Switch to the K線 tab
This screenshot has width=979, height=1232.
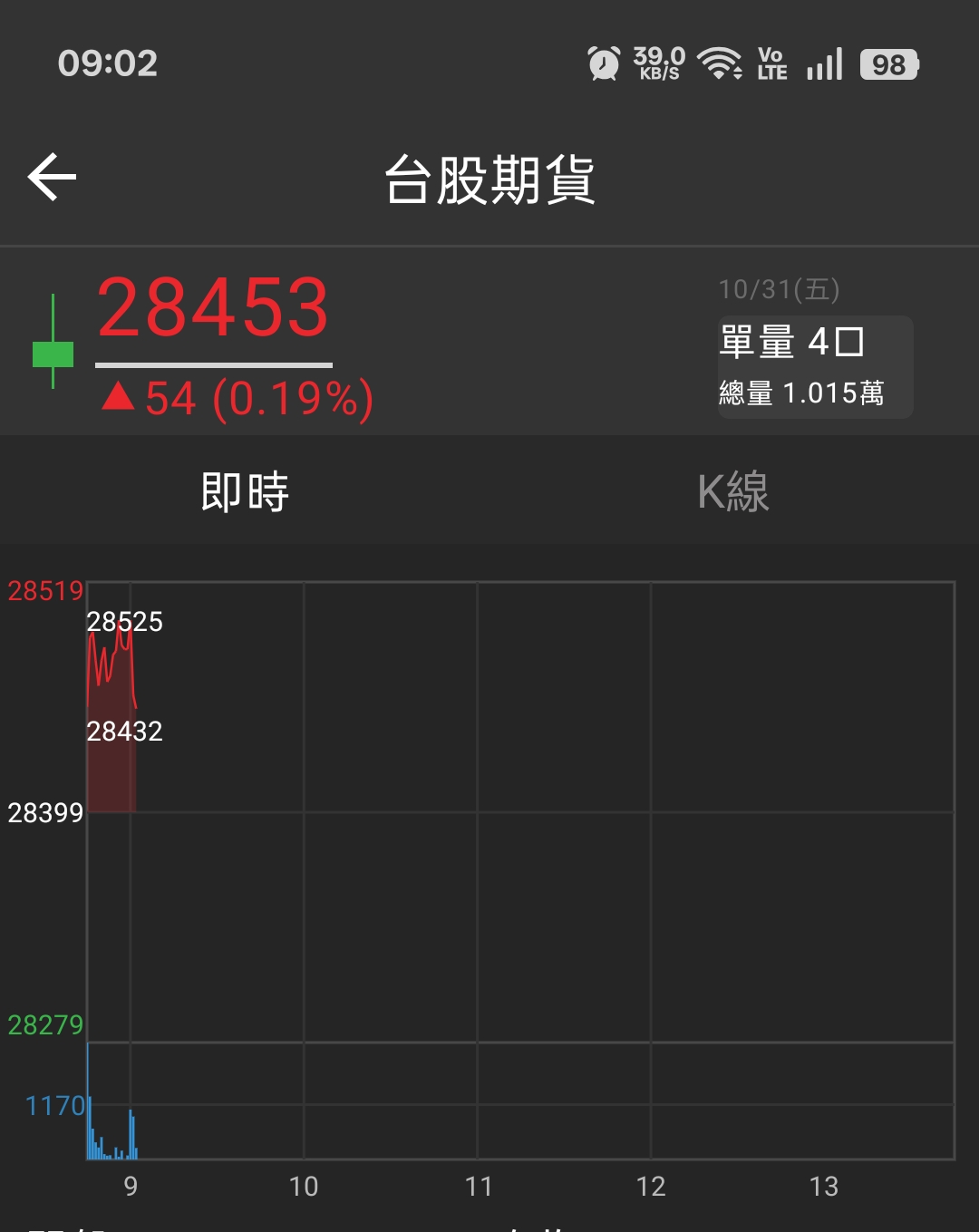point(733,492)
